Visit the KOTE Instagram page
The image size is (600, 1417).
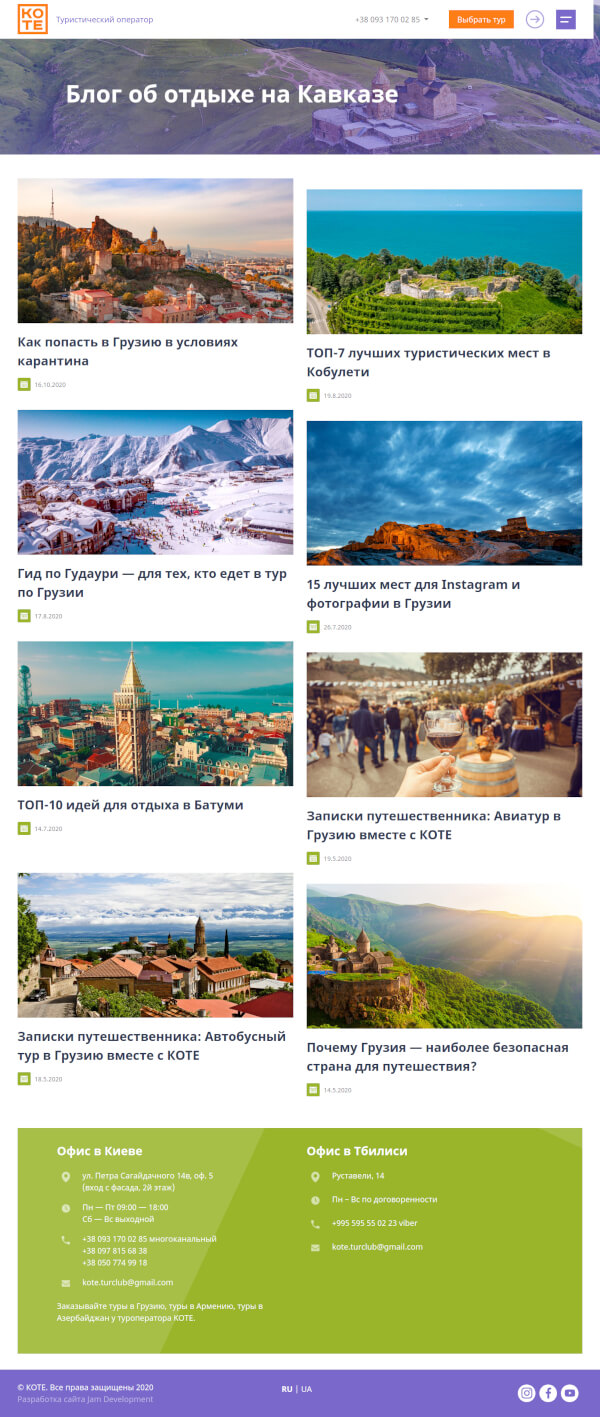(526, 1393)
